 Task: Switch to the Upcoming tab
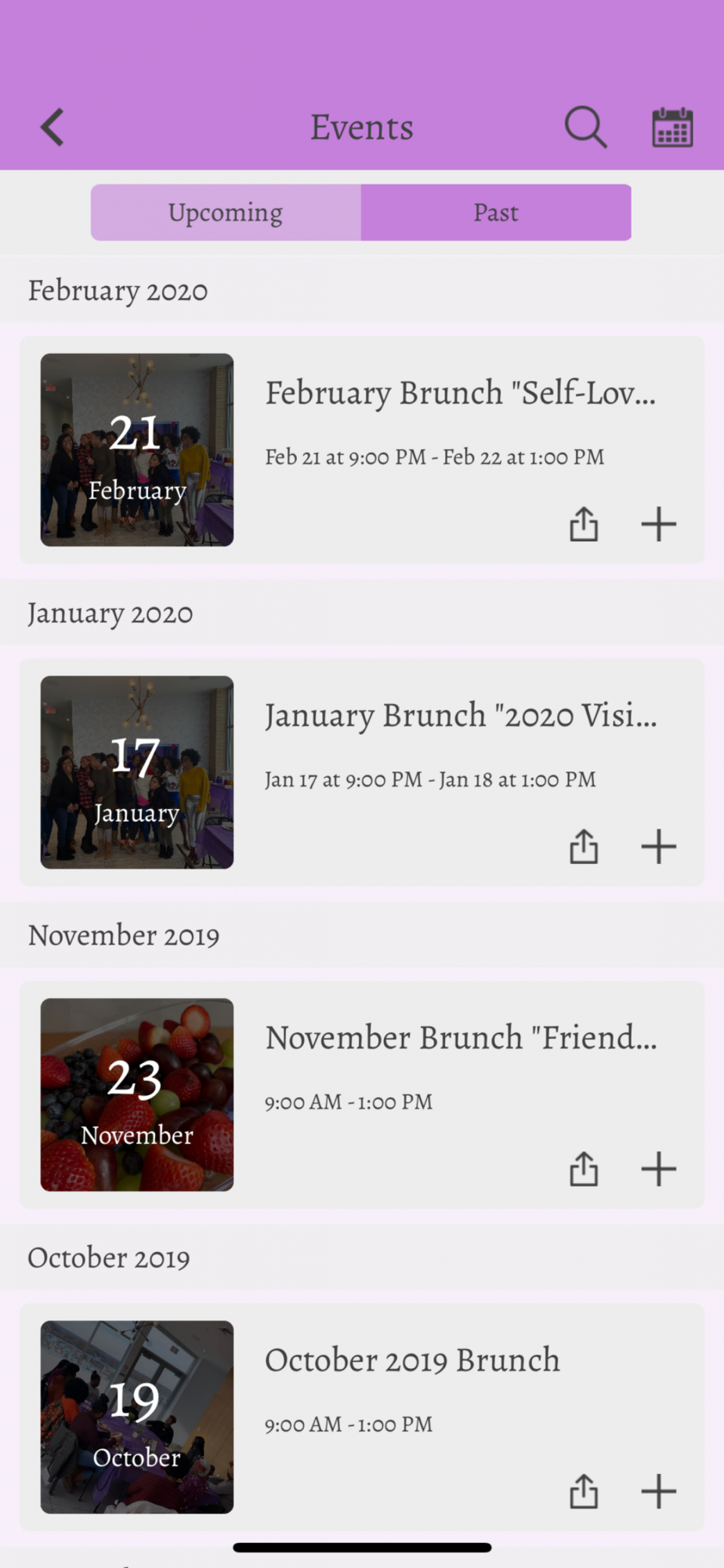tap(226, 212)
